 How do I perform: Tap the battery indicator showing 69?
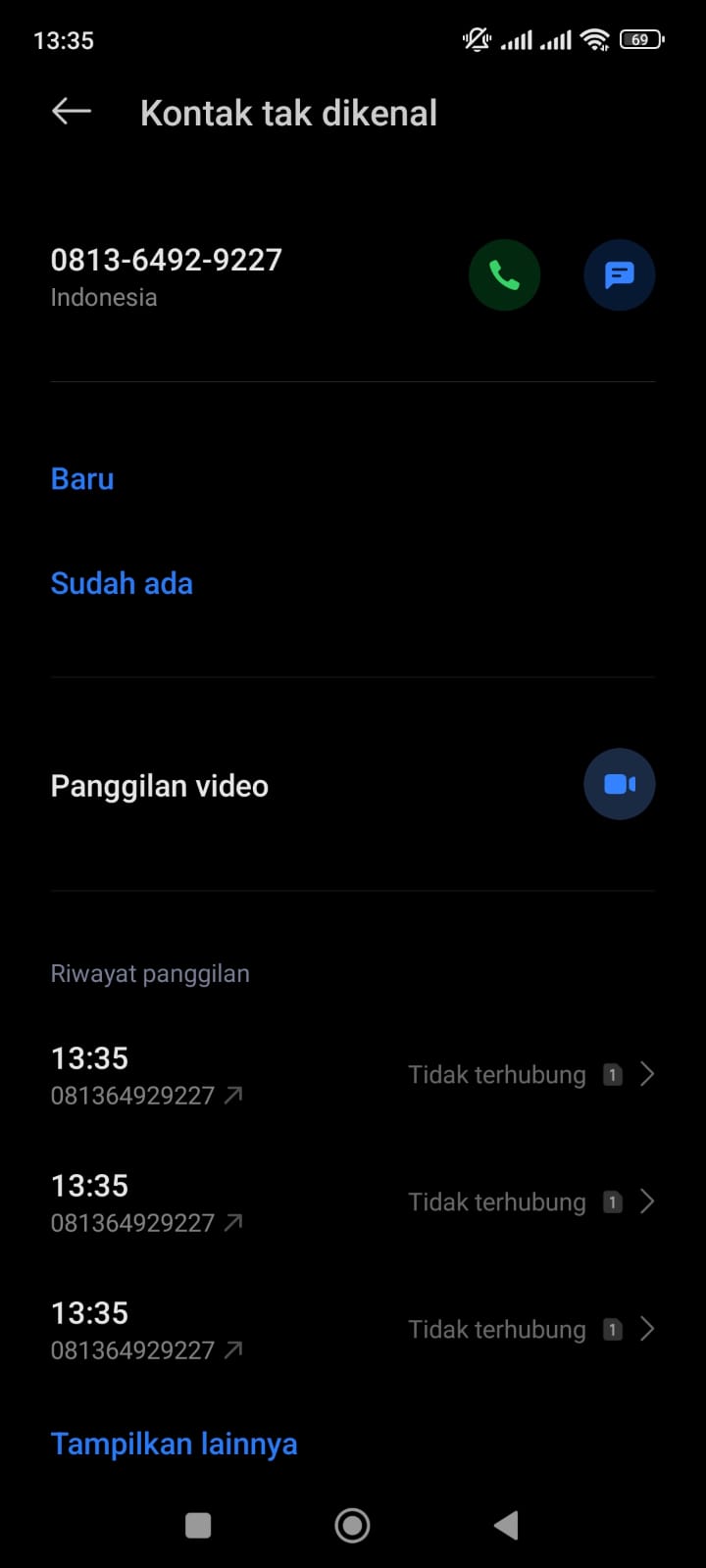coord(642,39)
